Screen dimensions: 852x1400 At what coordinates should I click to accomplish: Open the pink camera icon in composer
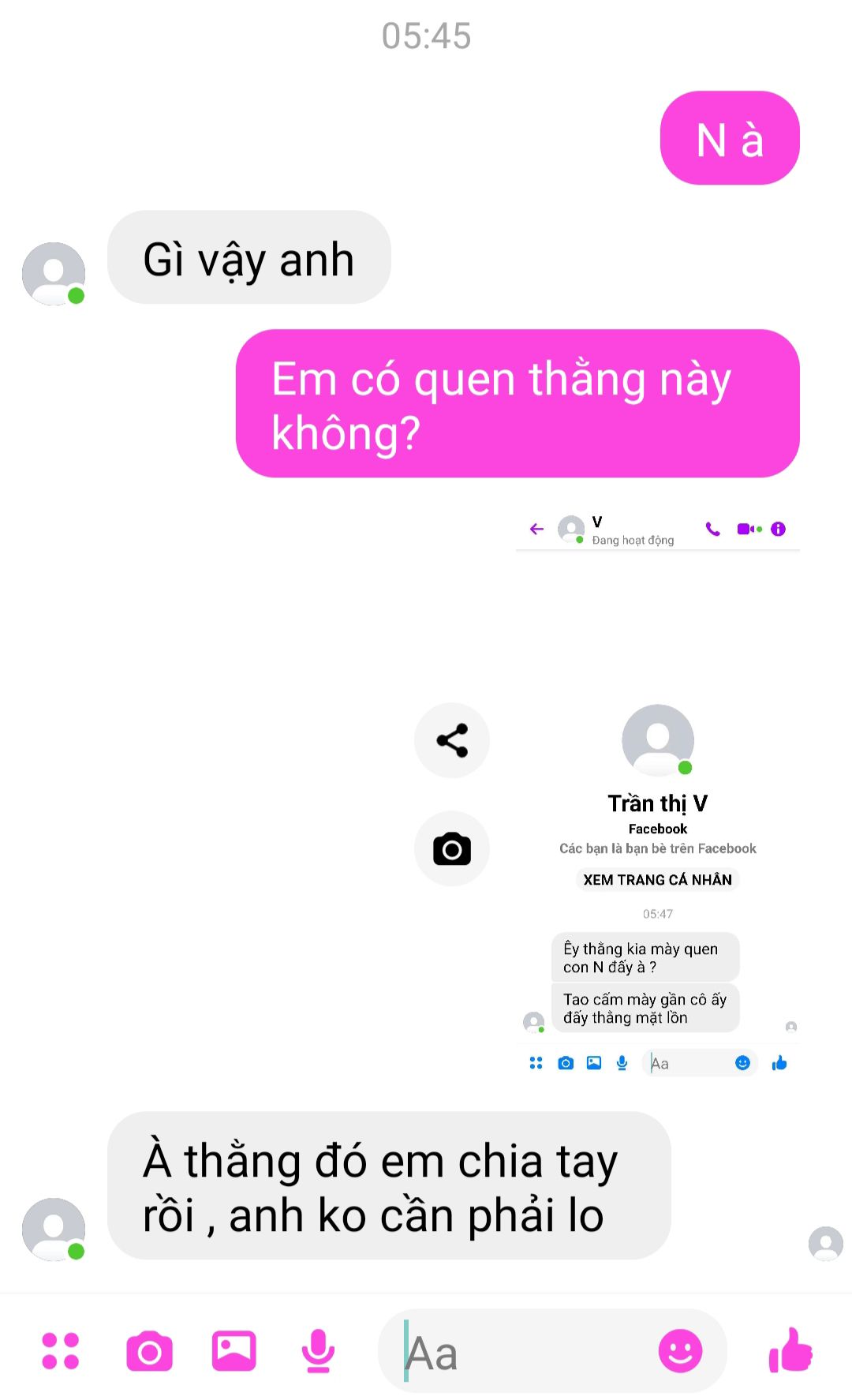coord(149,1350)
